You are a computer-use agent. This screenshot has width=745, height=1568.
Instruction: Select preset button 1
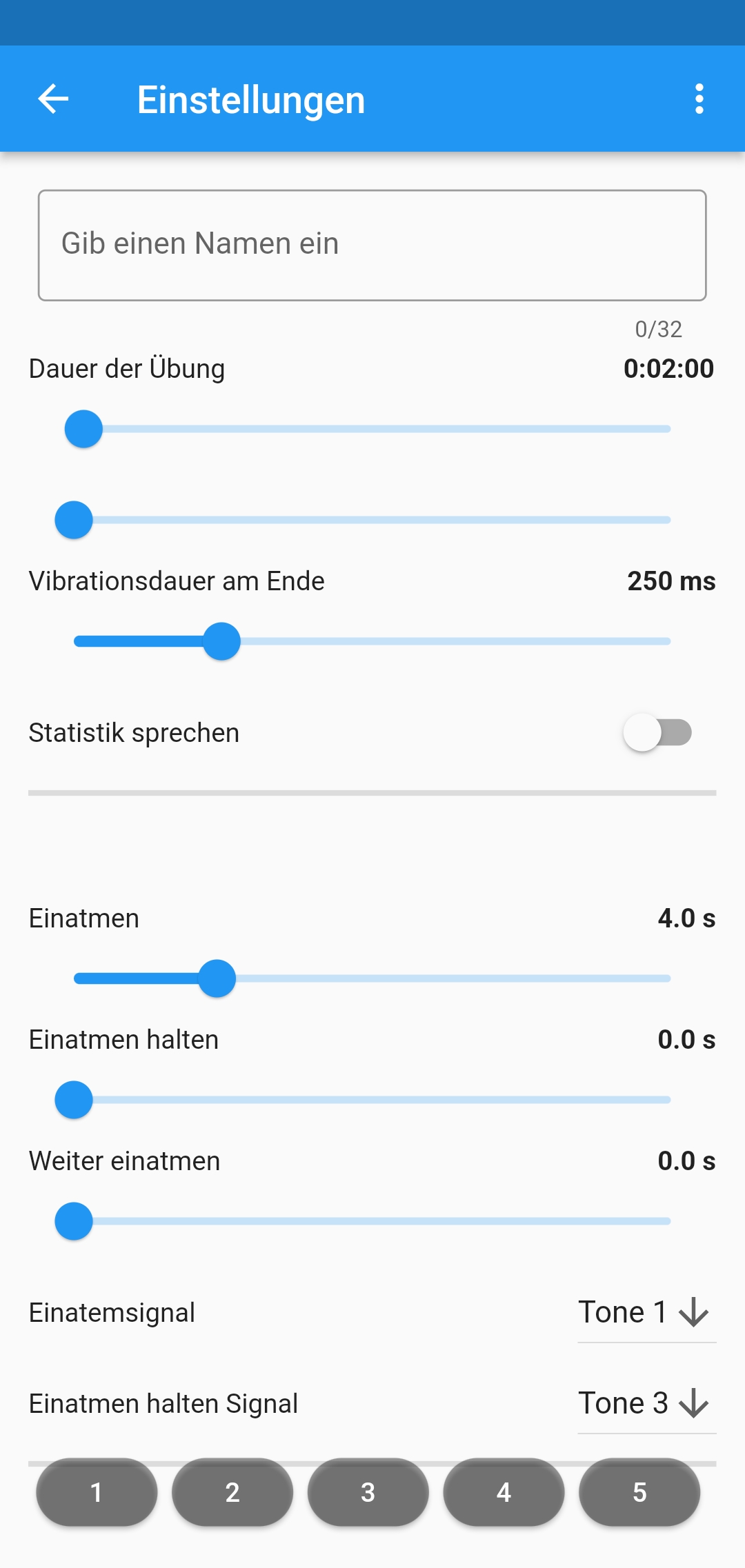click(x=97, y=1492)
